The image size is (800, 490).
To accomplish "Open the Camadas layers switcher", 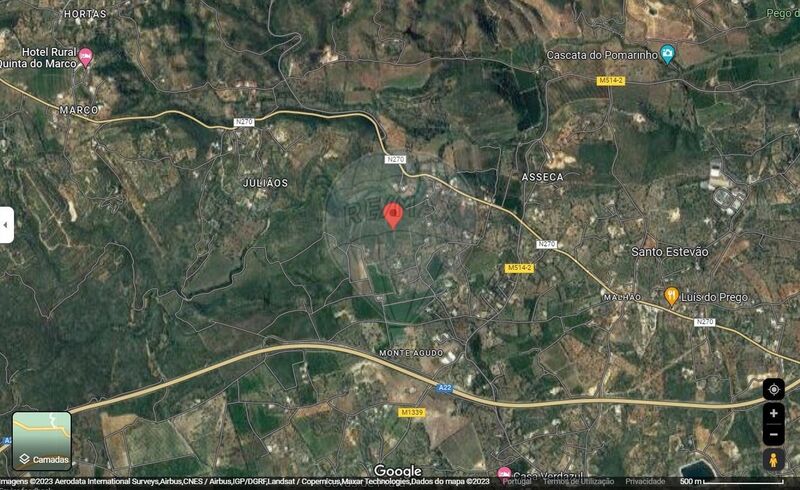I will click(42, 441).
